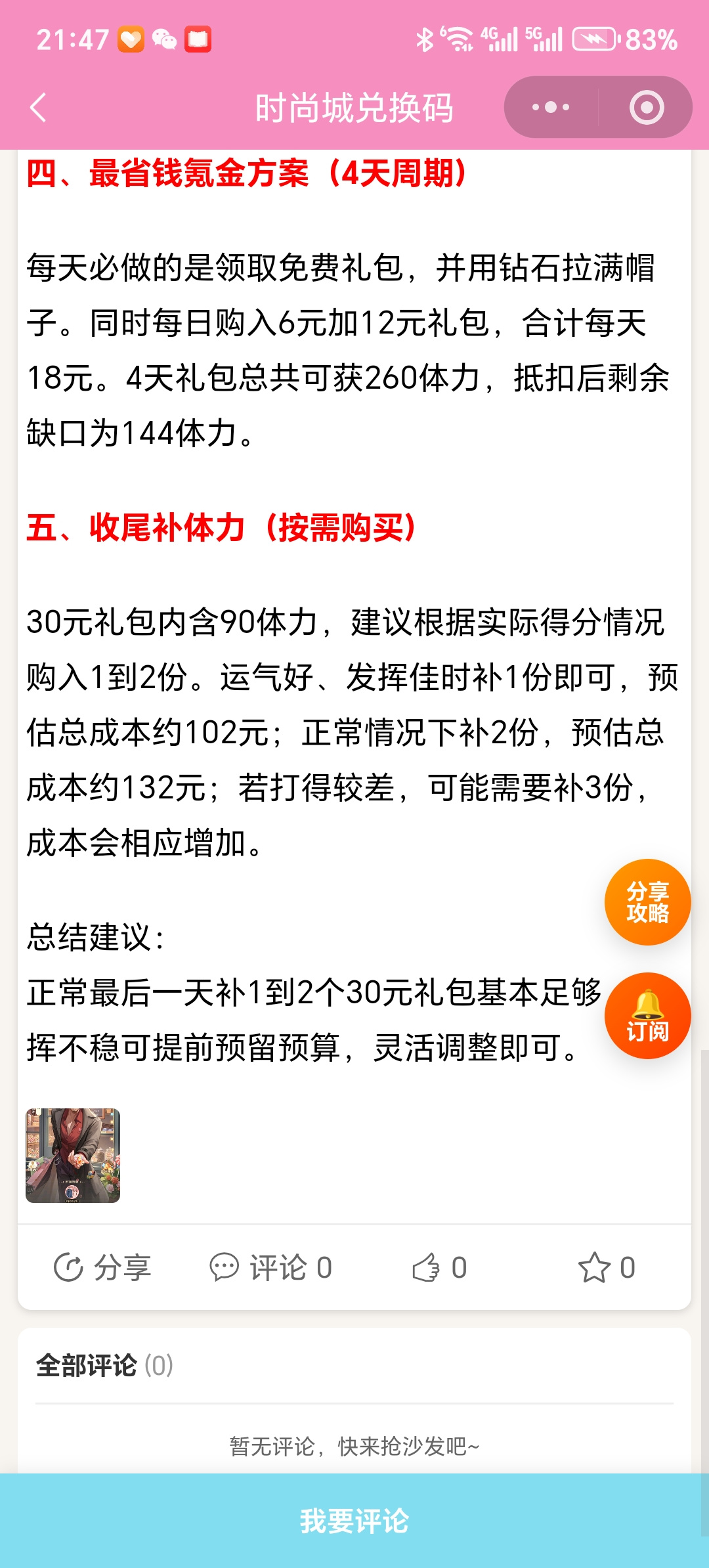Close the mini program via circle icon
This screenshot has height=1568, width=709.
click(x=647, y=107)
